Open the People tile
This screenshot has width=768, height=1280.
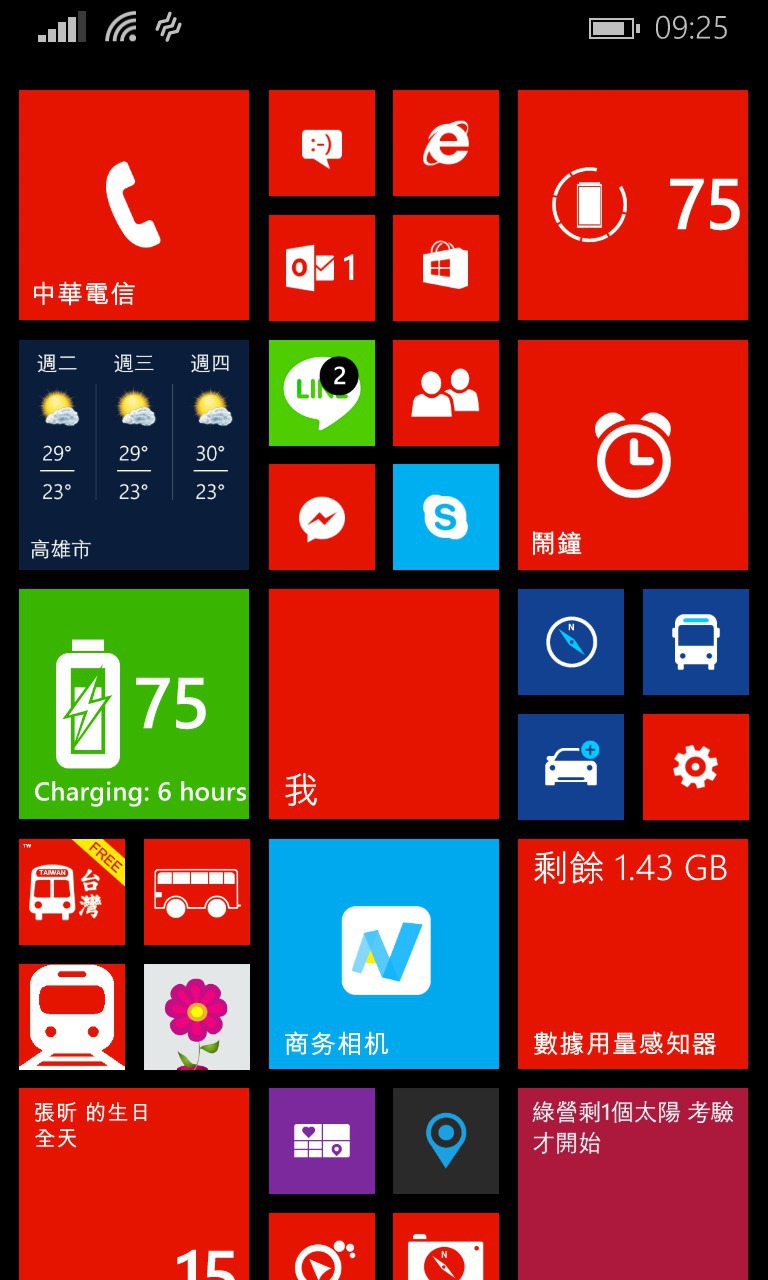(445, 392)
